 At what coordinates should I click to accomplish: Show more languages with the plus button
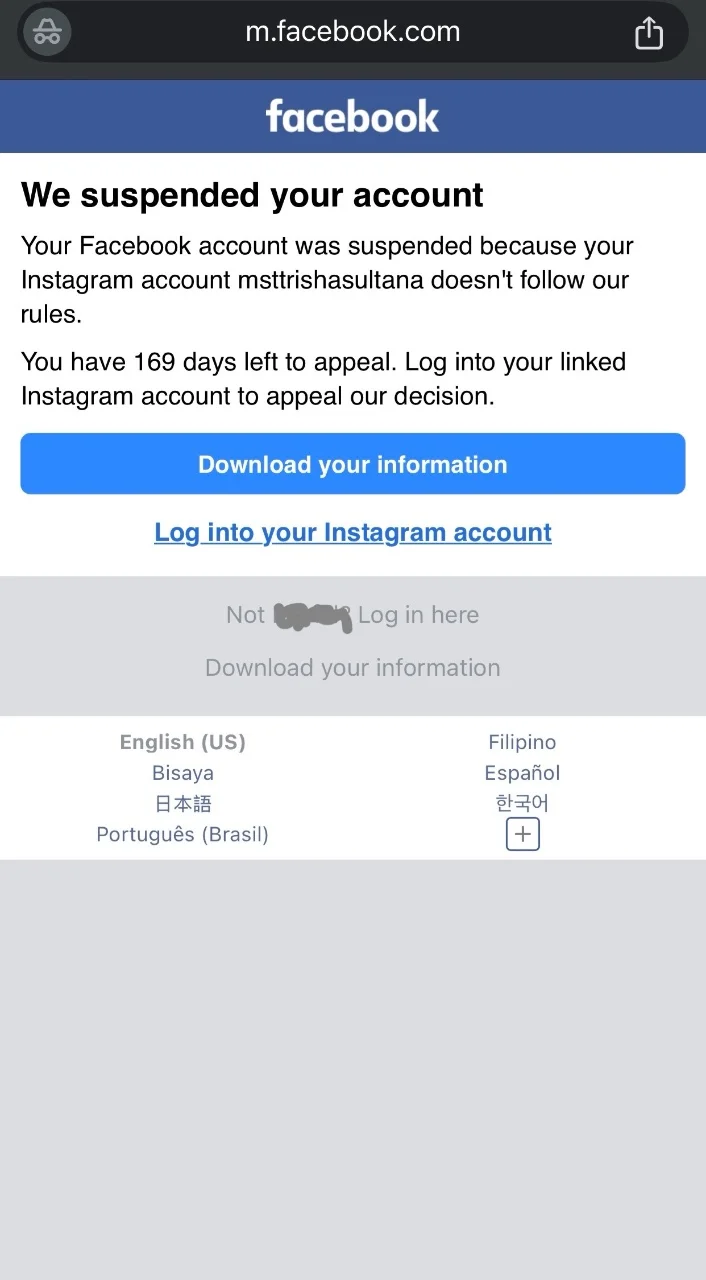tap(523, 834)
